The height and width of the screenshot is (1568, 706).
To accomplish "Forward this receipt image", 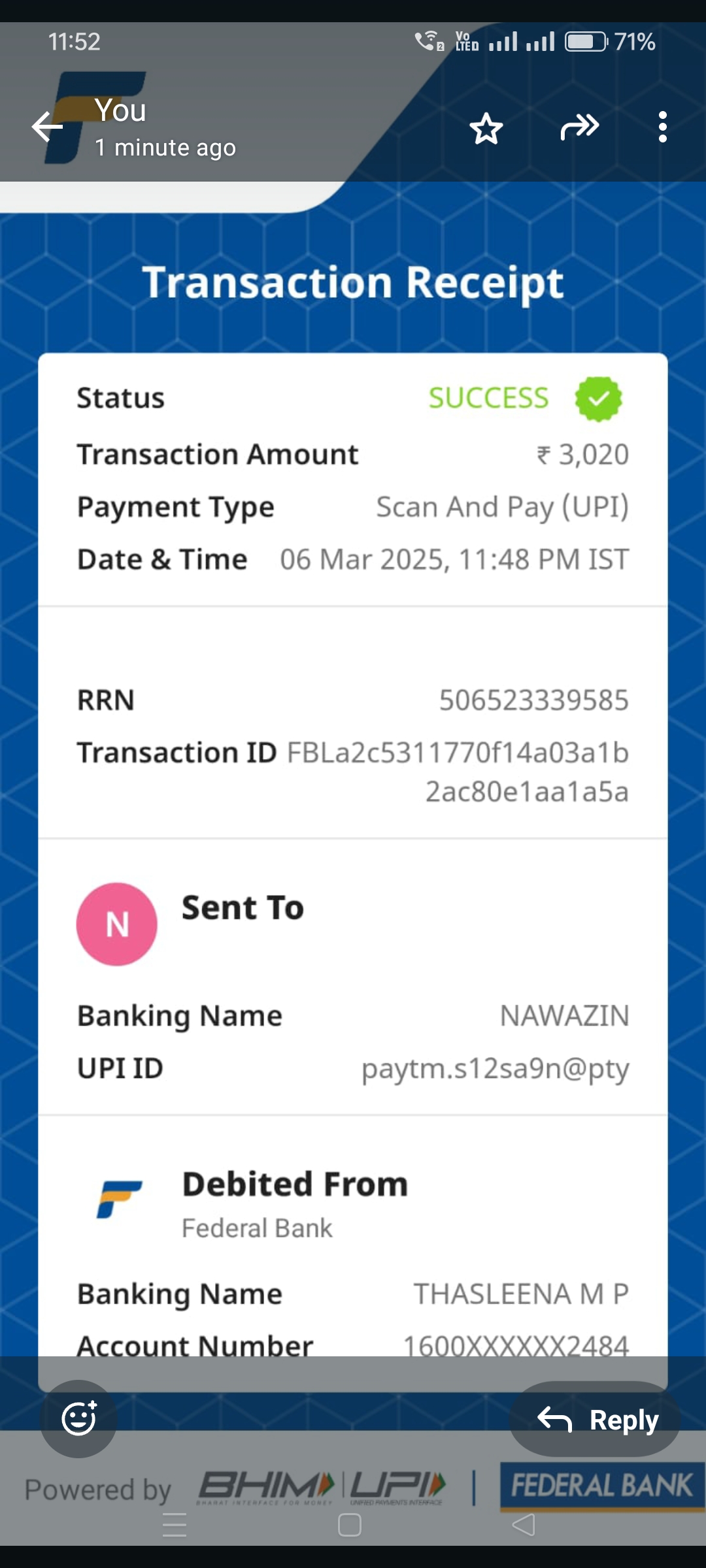I will tap(579, 127).
